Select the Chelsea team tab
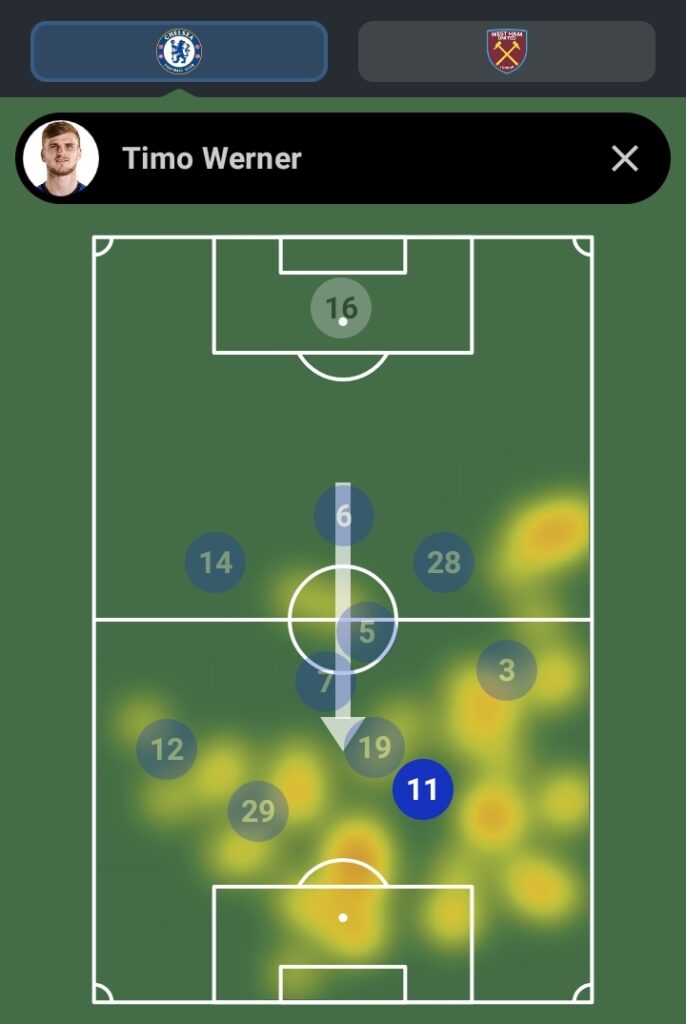686x1024 pixels. pyautogui.click(x=179, y=51)
